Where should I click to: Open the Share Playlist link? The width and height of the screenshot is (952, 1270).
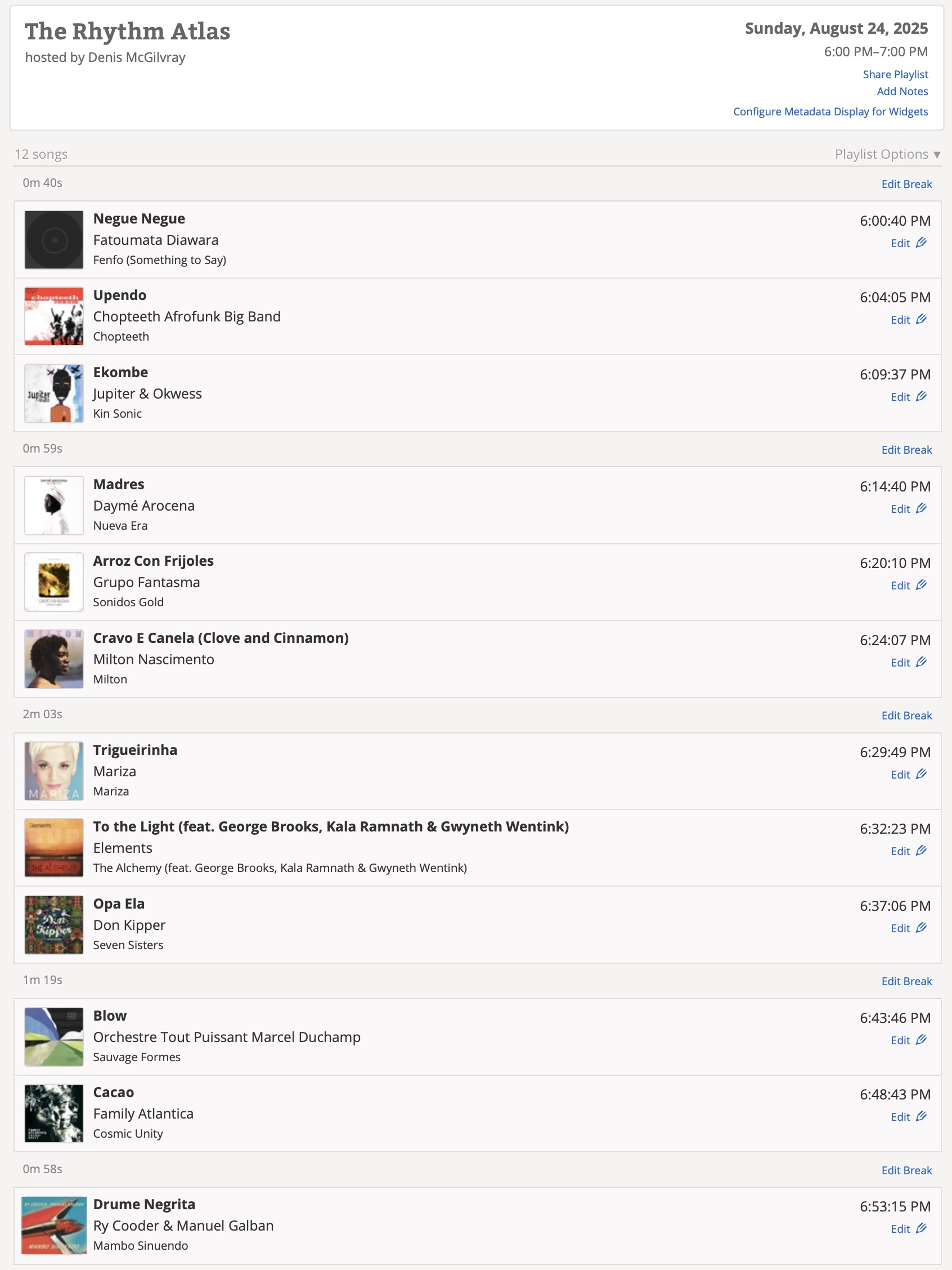(x=895, y=74)
